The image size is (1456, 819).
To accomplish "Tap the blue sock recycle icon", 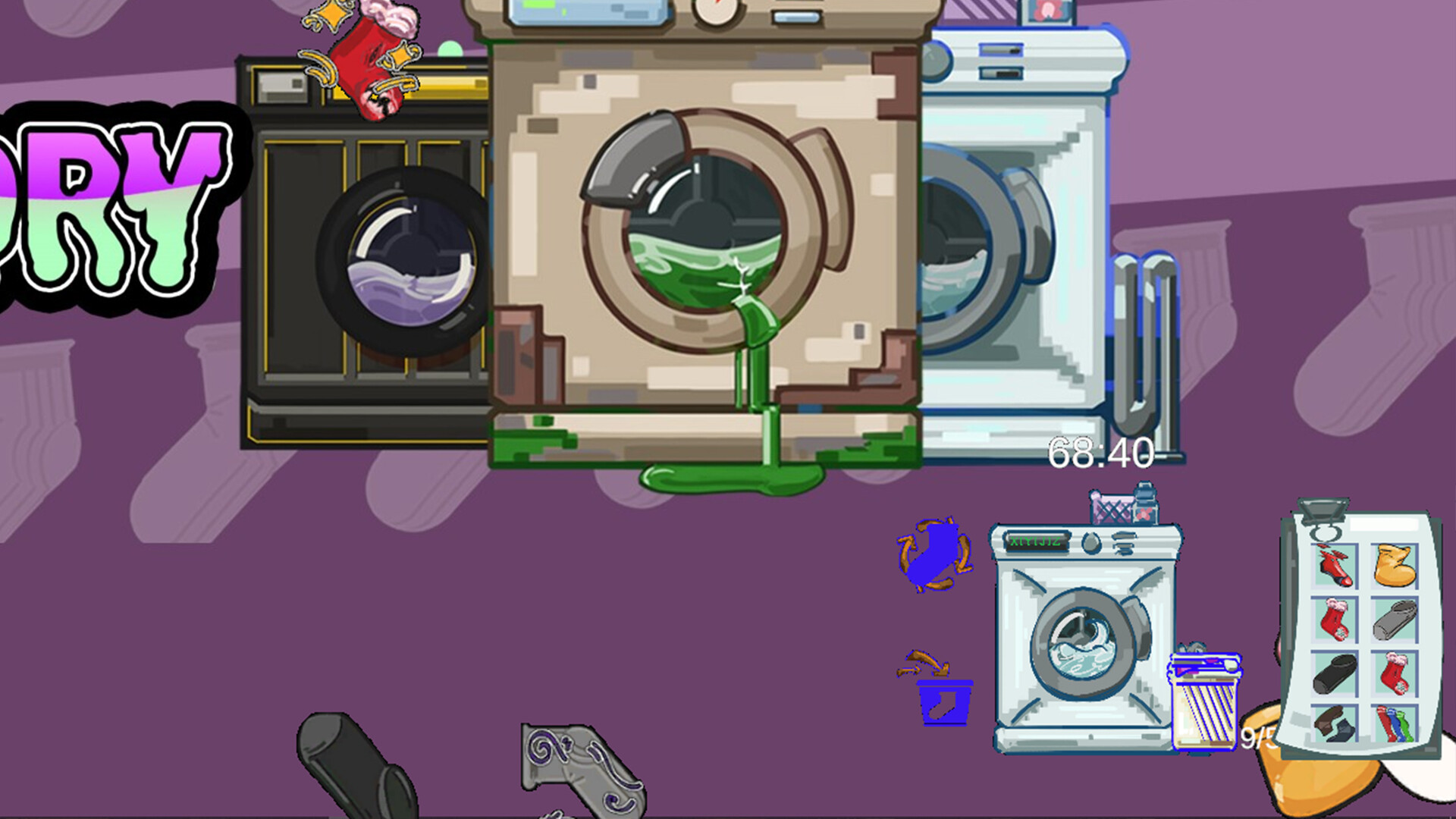I will 934,556.
